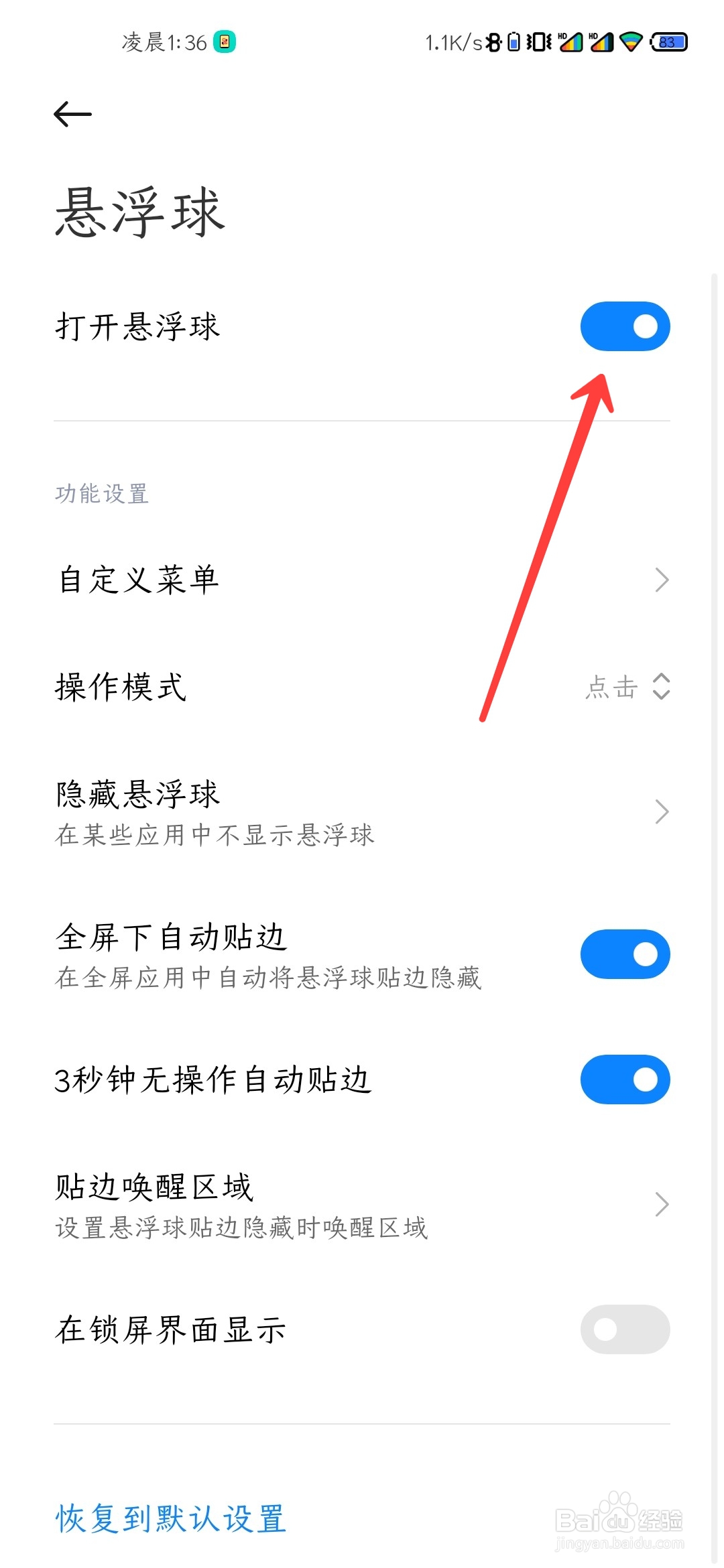Tap the Bluetooth icon in the status bar

[x=494, y=42]
